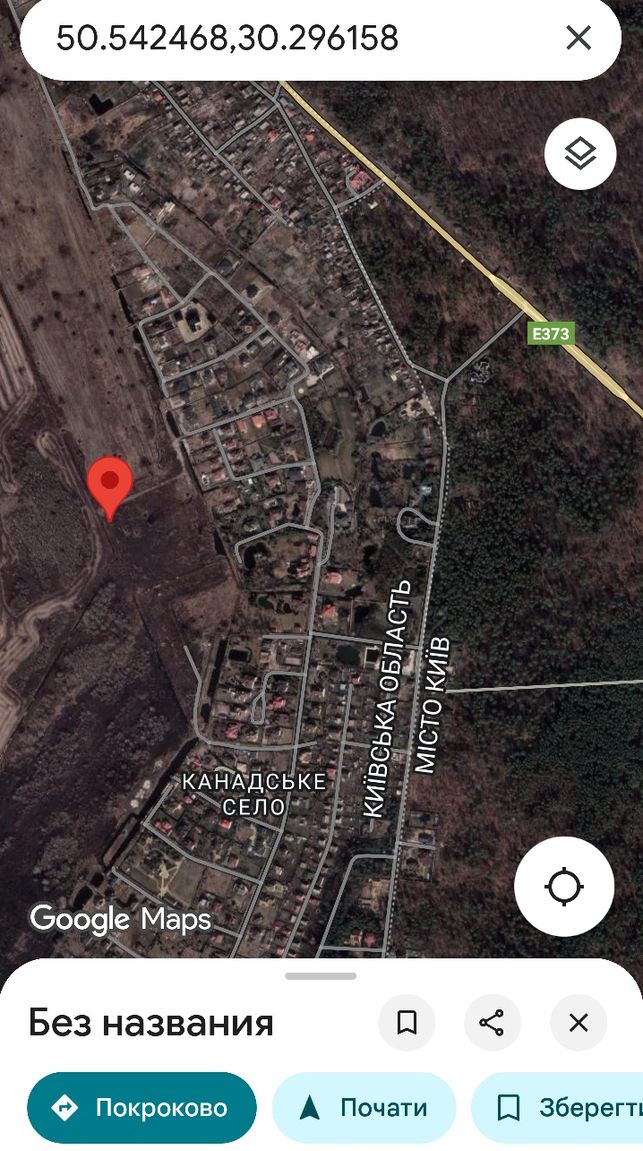Start navigation with the Почати button
The height and width of the screenshot is (1151, 643).
(x=364, y=1108)
